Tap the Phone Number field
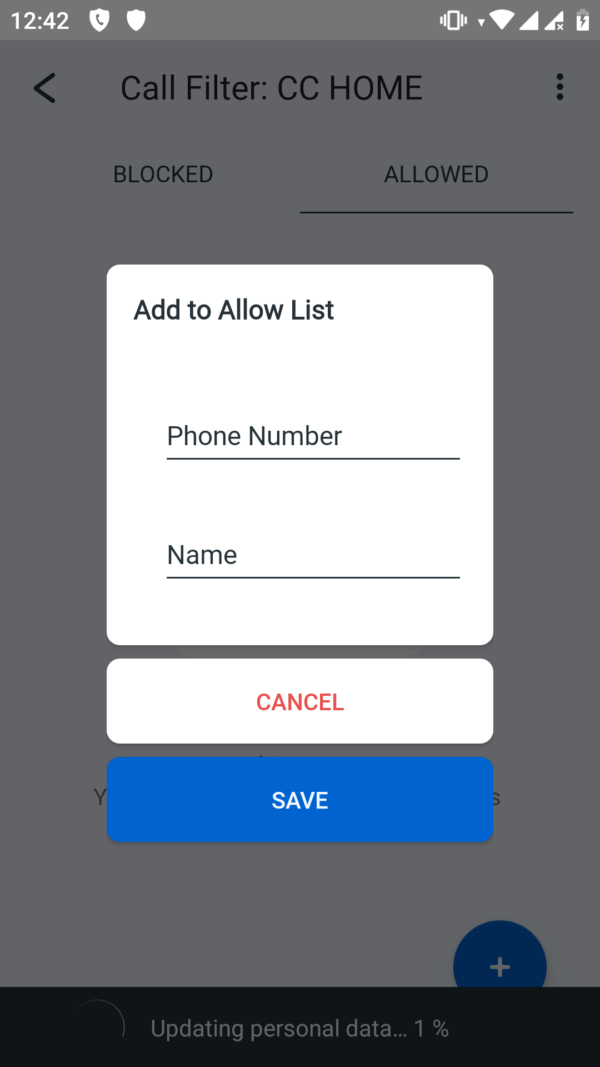The width and height of the screenshot is (600, 1067). click(312, 436)
